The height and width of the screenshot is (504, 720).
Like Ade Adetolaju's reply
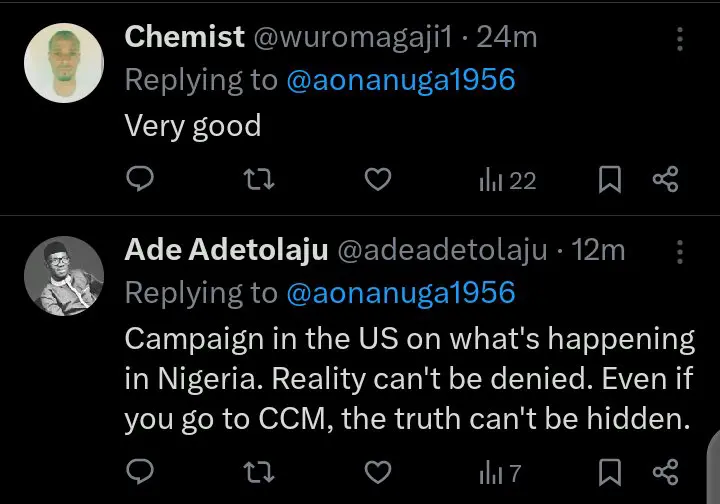pyautogui.click(x=376, y=470)
